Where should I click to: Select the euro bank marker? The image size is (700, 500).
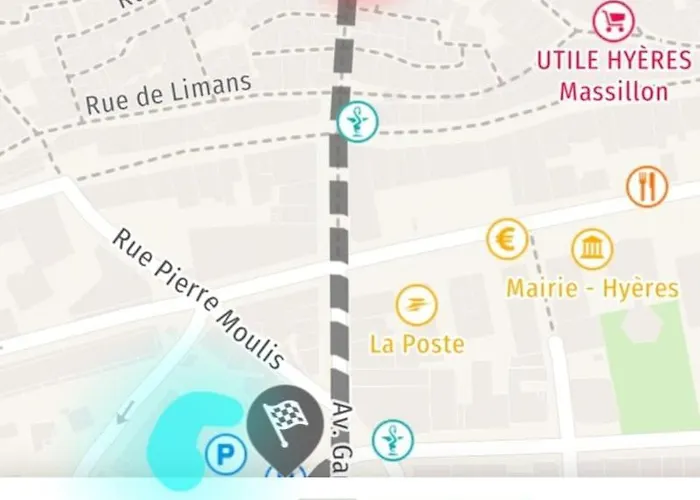coord(507,239)
